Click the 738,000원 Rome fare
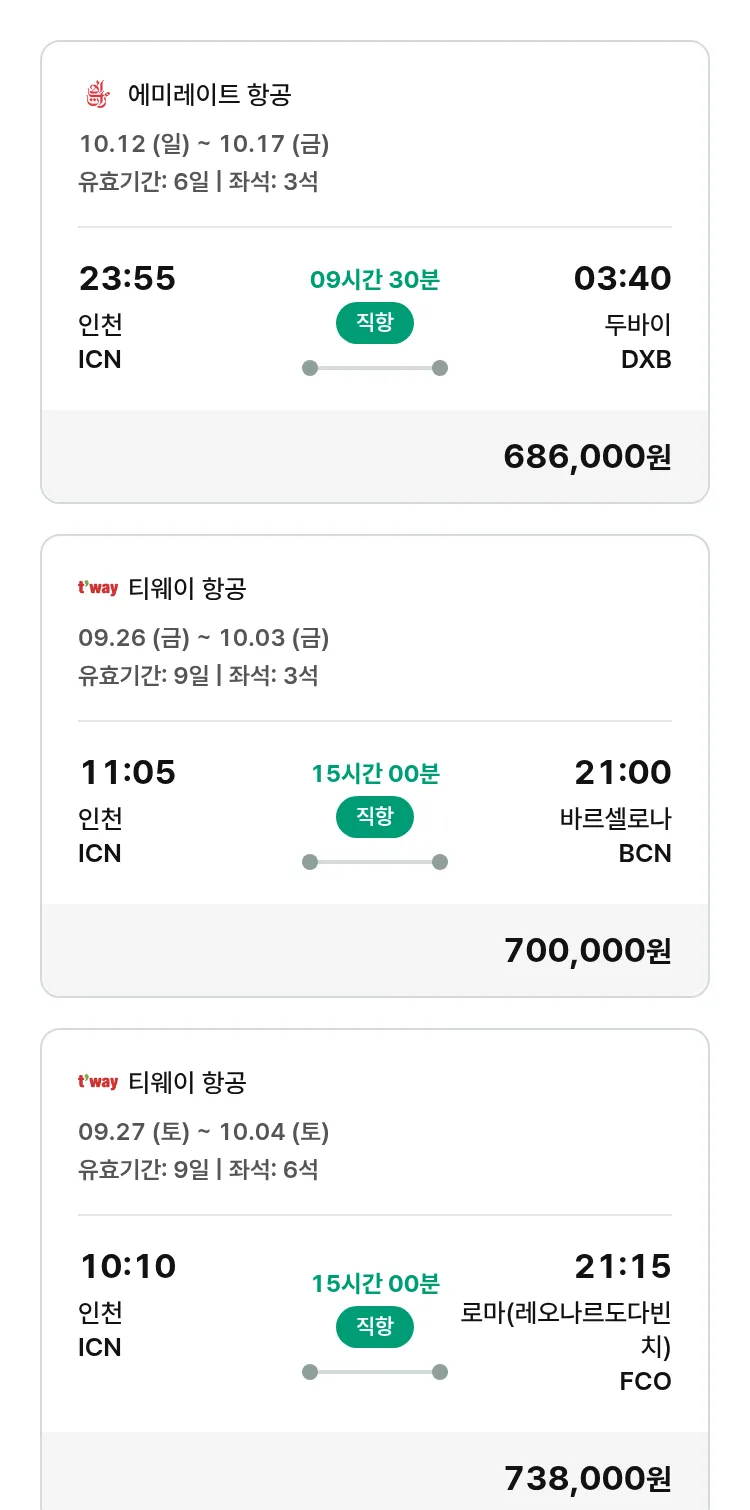The image size is (750, 1510). click(x=589, y=1478)
